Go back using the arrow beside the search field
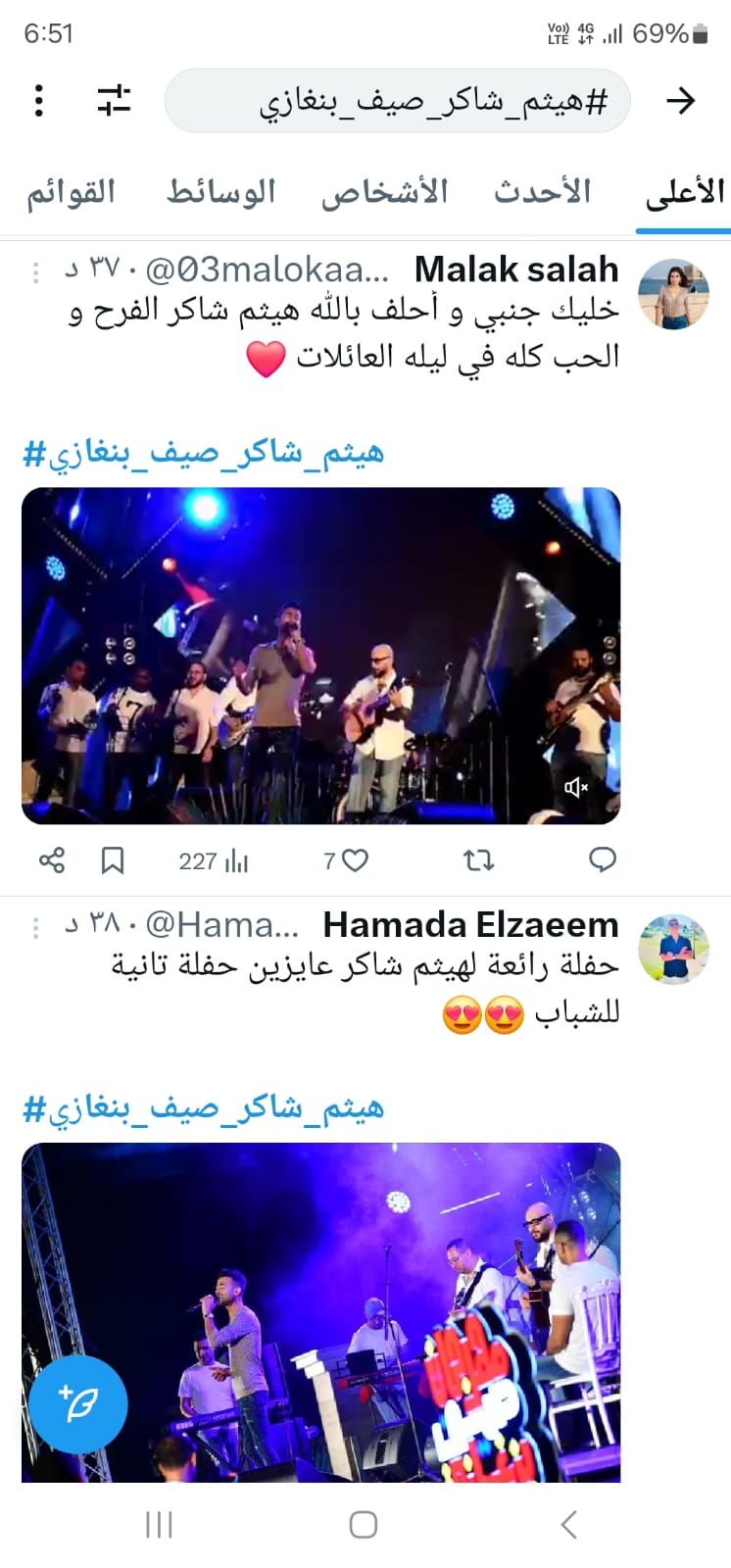Image resolution: width=731 pixels, height=1568 pixels. click(680, 101)
